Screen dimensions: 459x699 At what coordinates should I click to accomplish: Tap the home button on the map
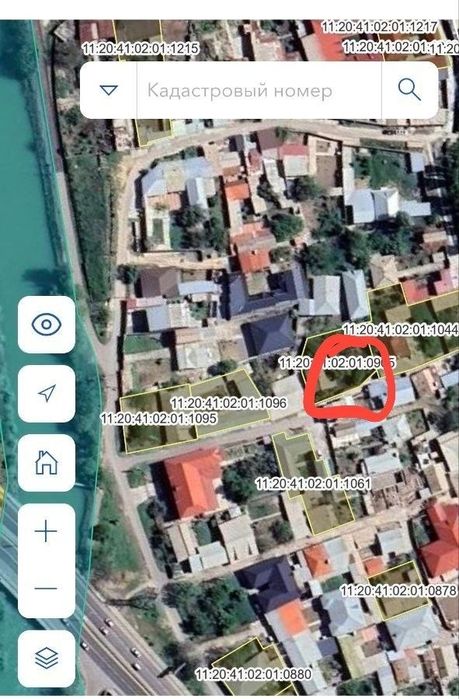46,463
